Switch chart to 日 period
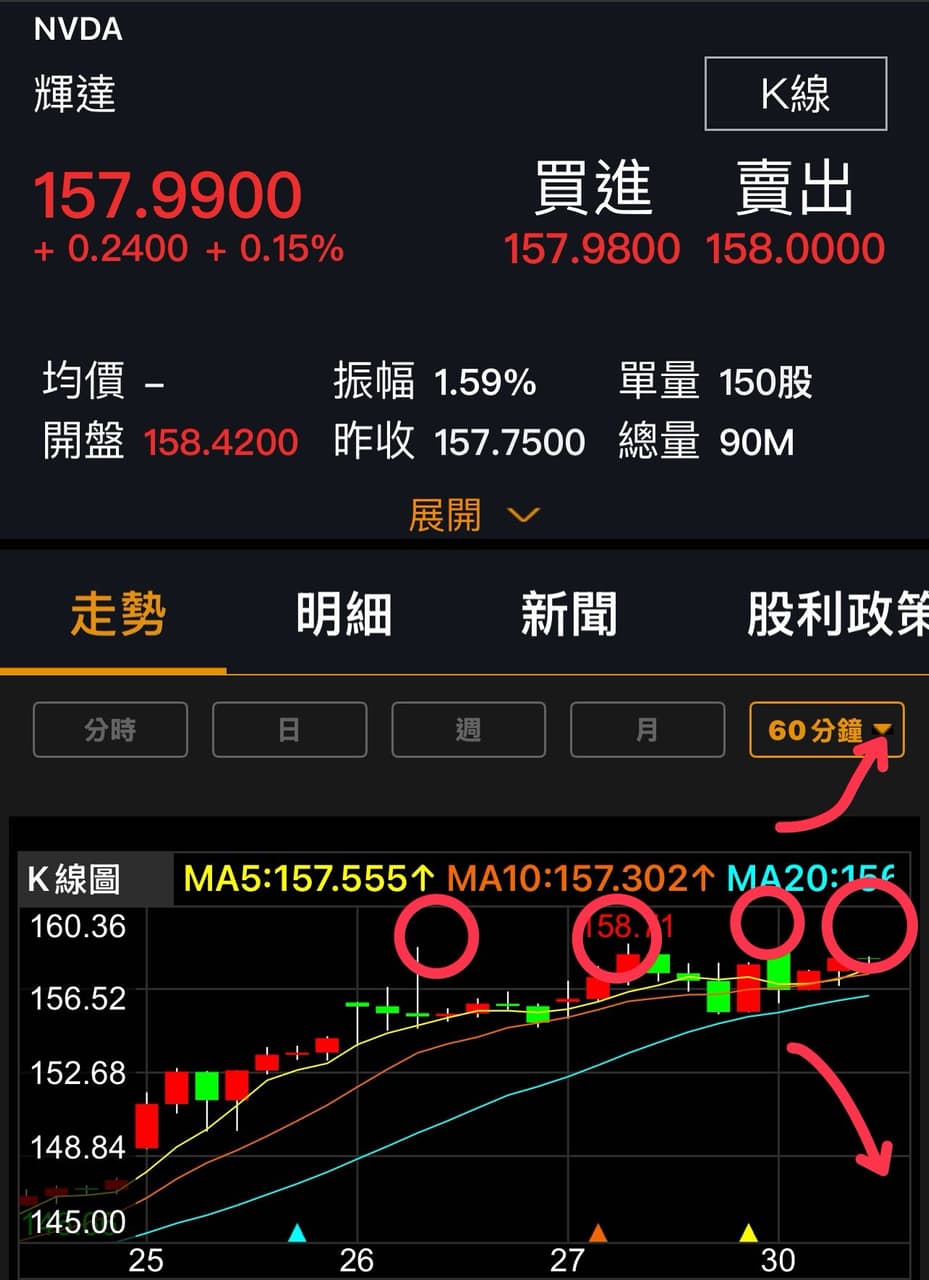This screenshot has width=929, height=1280. pos(289,730)
